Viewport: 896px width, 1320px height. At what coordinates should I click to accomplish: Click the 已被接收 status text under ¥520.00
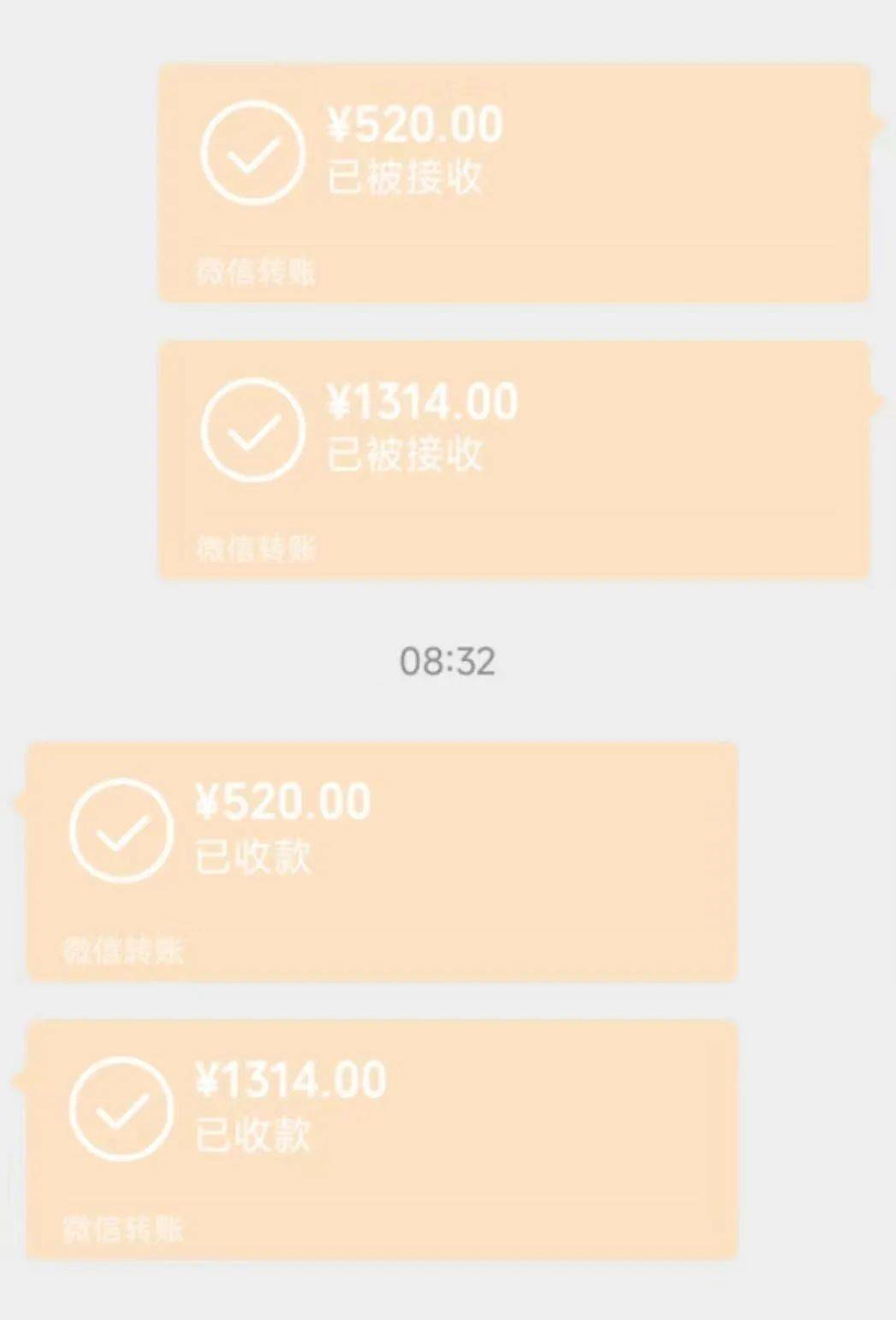coord(406,178)
